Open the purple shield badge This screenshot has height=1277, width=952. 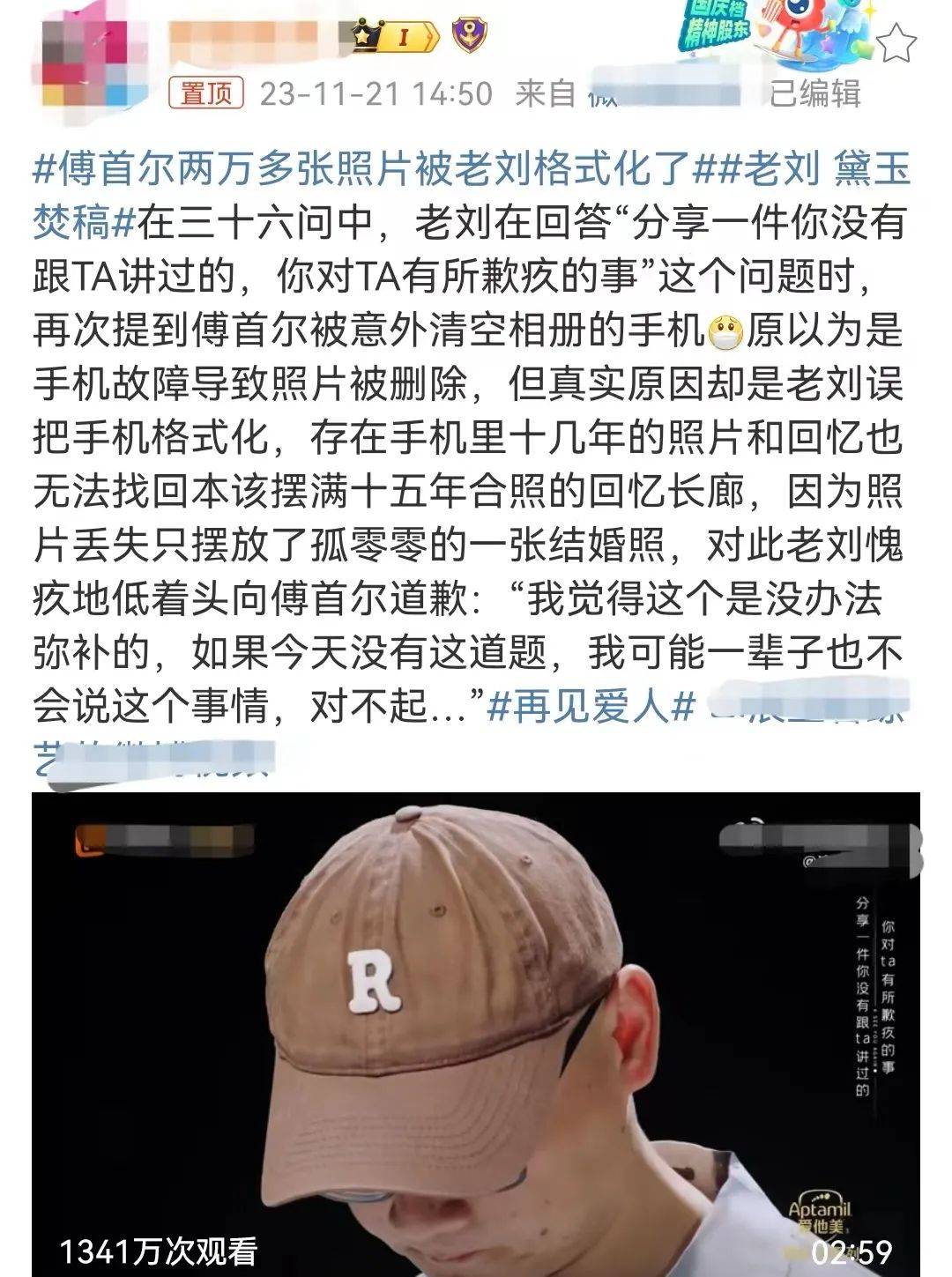point(467,35)
